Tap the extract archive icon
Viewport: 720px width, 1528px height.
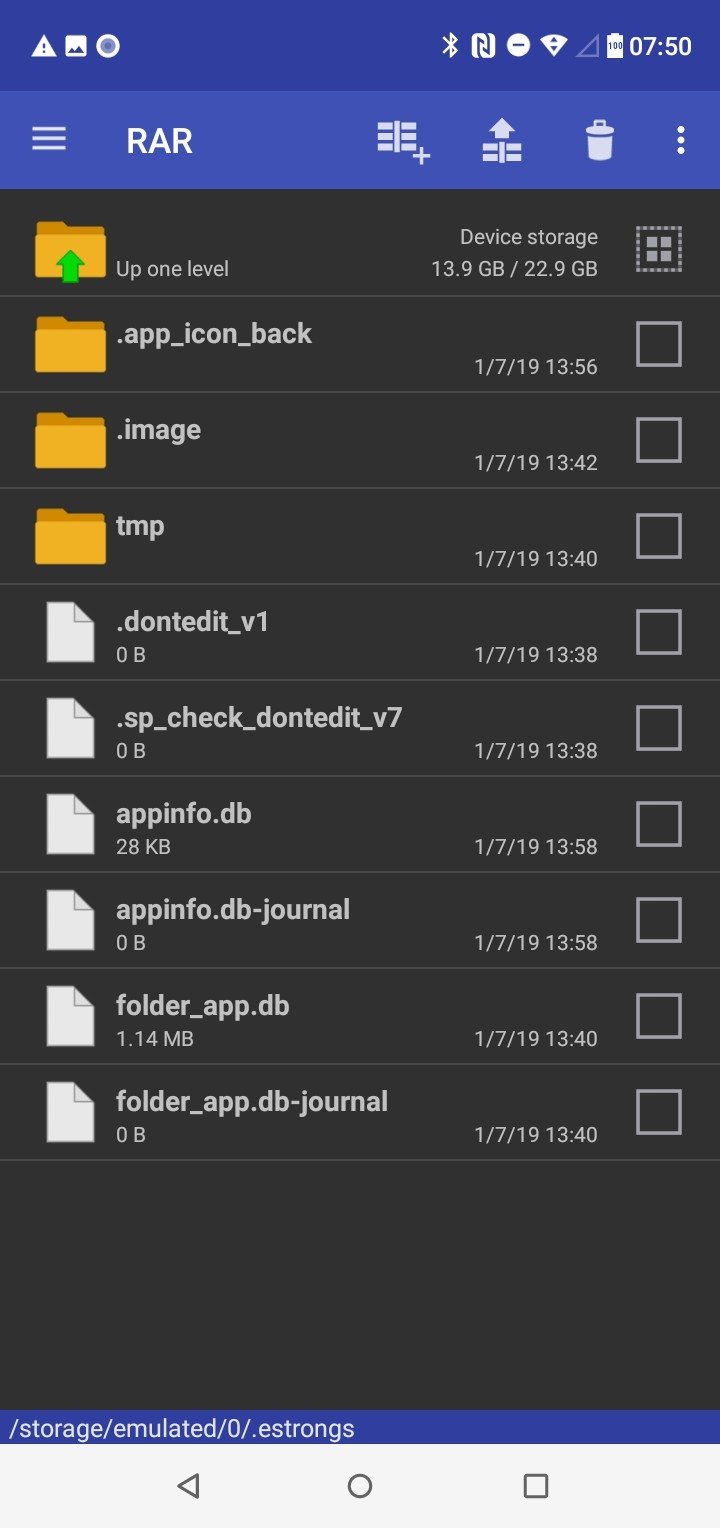(x=502, y=140)
